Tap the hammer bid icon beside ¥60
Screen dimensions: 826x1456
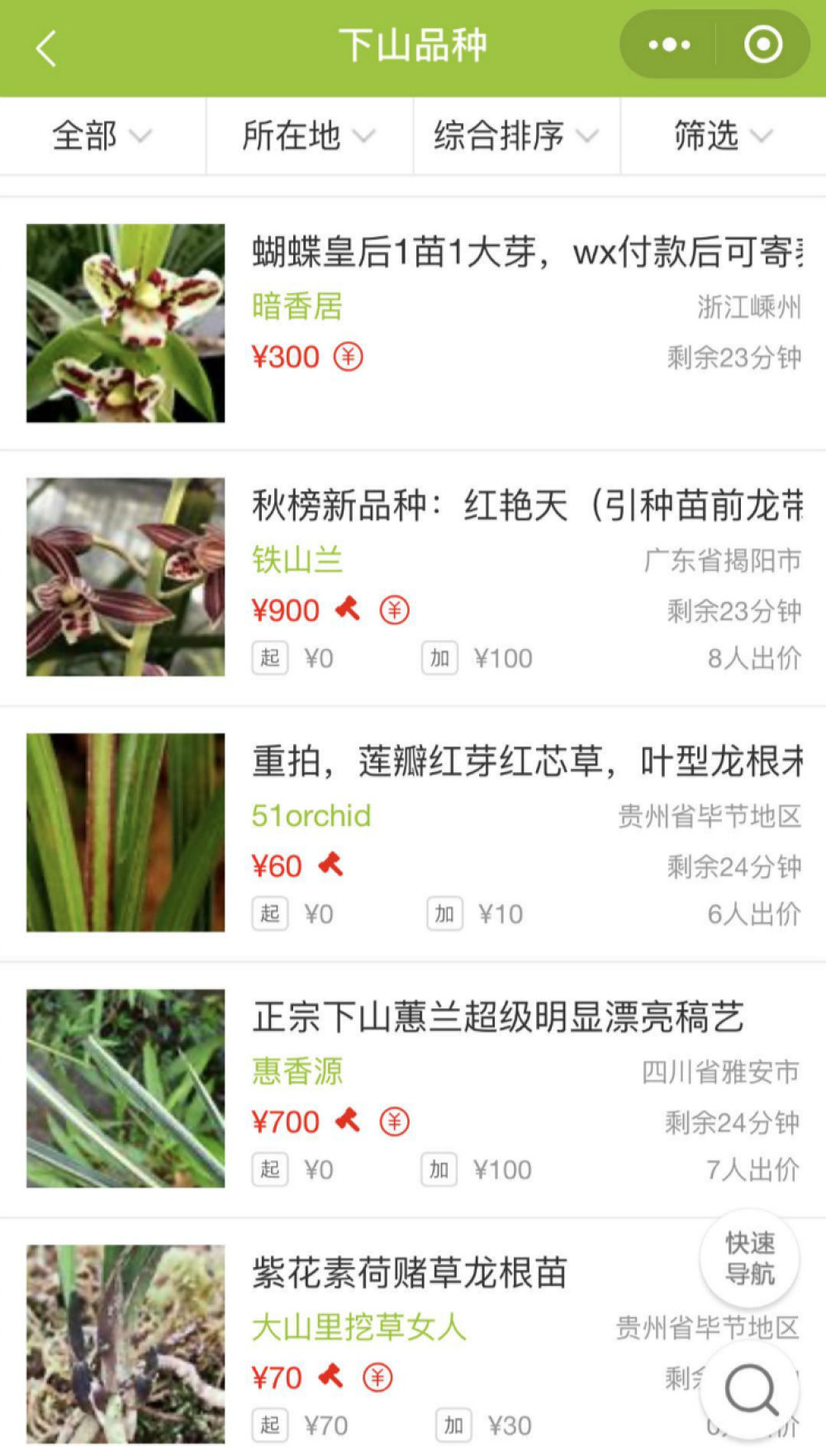click(x=332, y=865)
